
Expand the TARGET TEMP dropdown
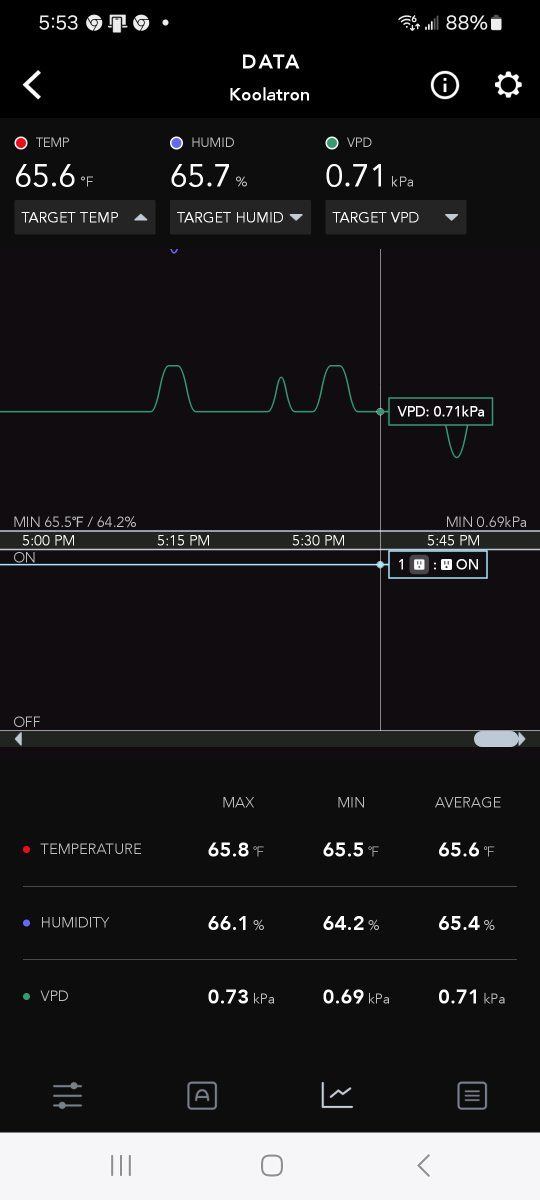[x=85, y=217]
